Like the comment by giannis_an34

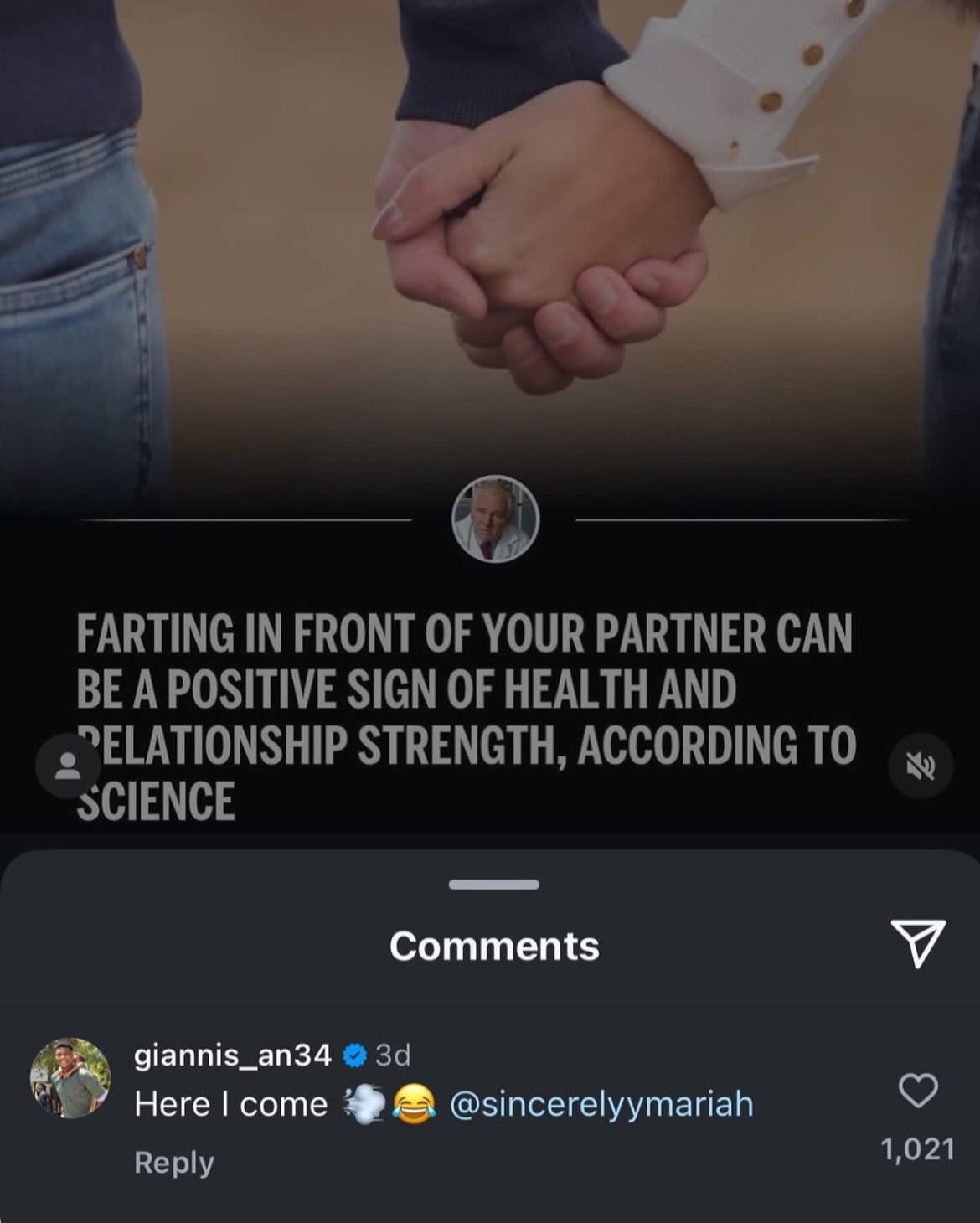[x=918, y=1091]
